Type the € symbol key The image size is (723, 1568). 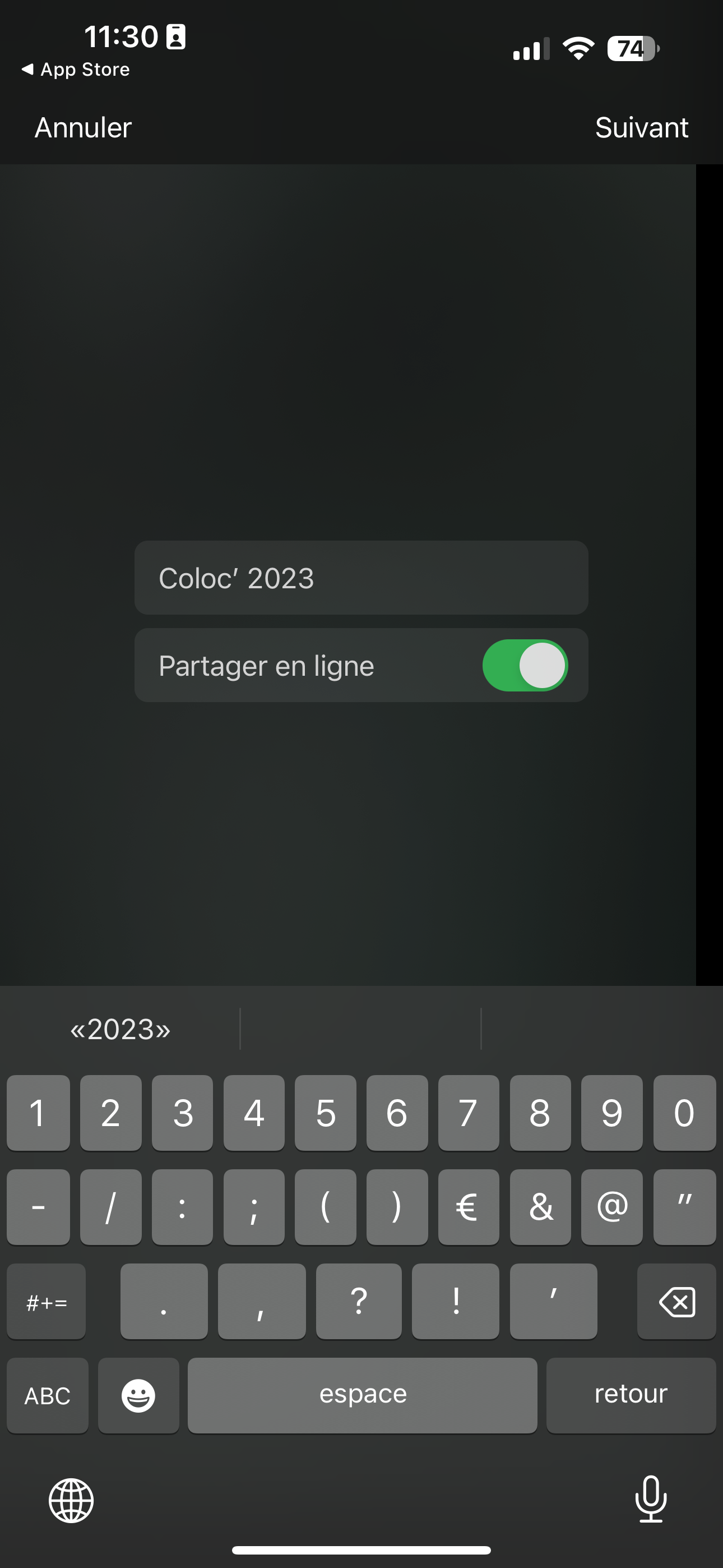pyautogui.click(x=468, y=1207)
